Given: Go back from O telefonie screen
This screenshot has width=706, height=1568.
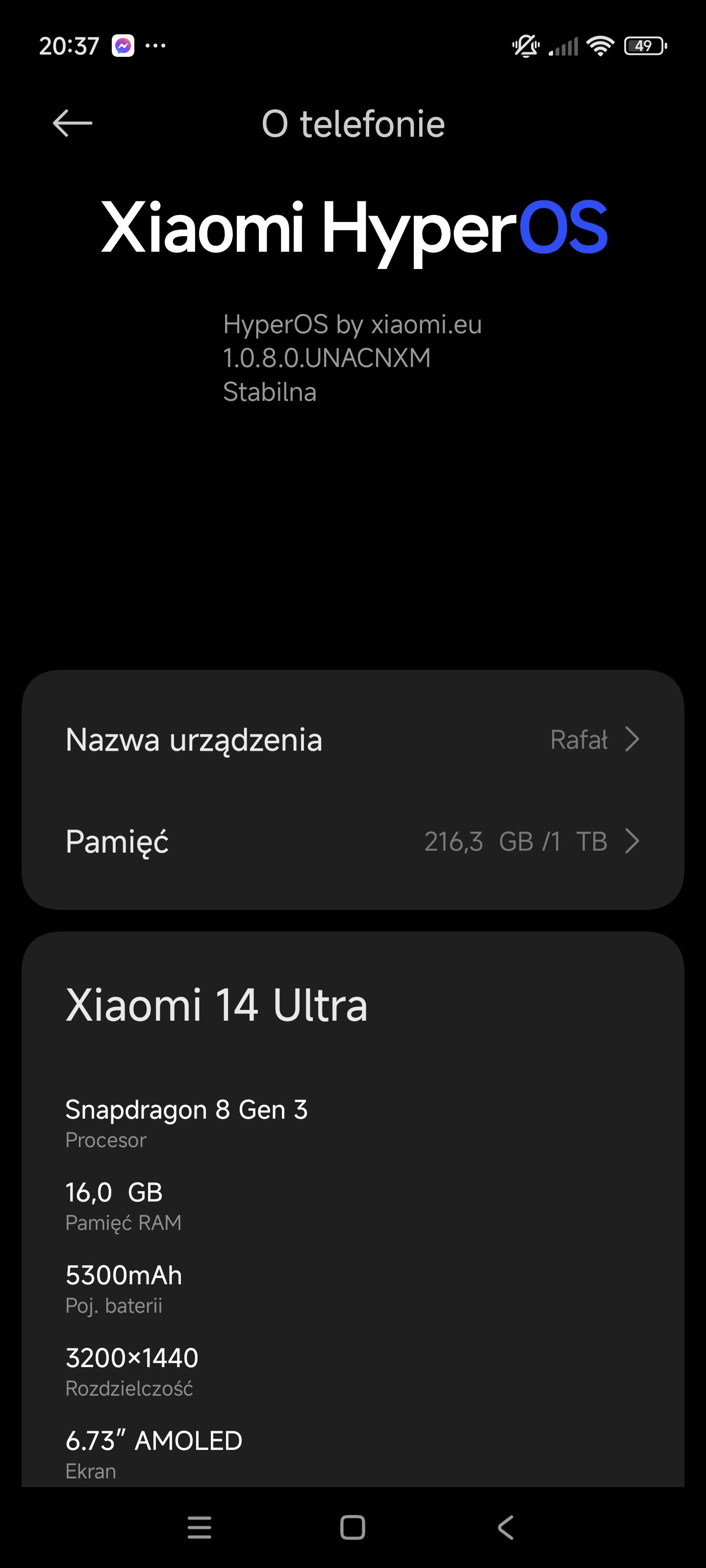Looking at the screenshot, I should 72,123.
